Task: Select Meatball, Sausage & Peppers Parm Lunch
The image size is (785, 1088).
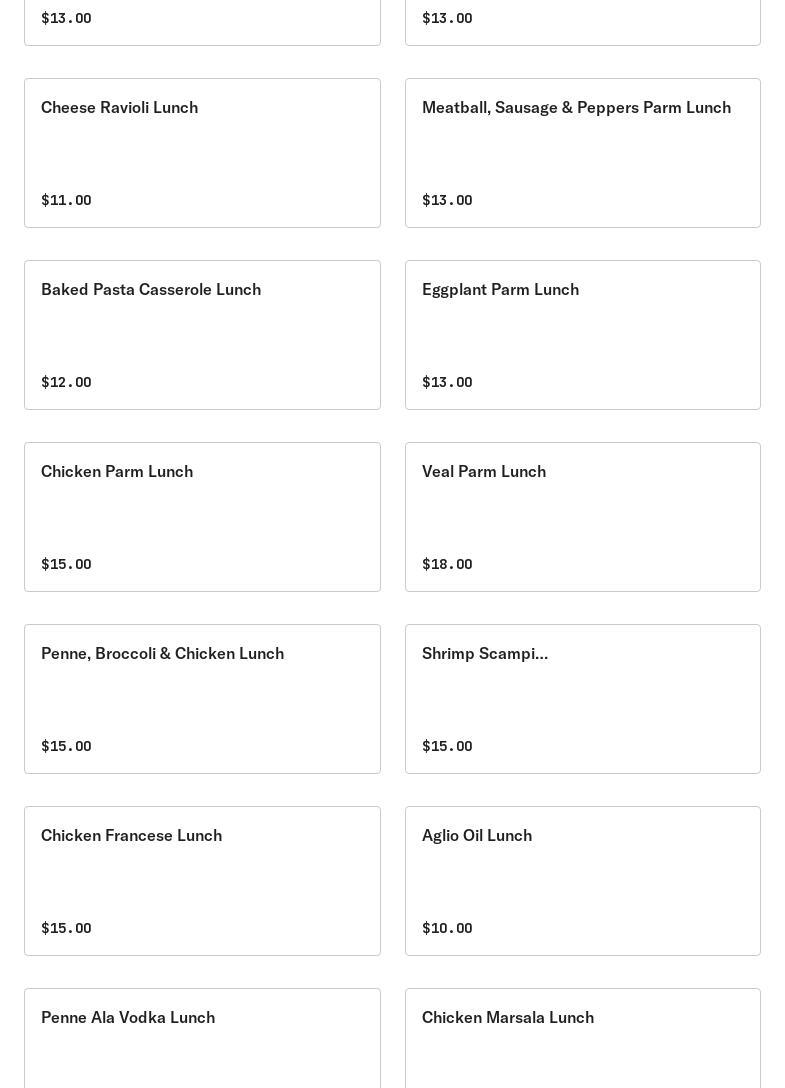Action: click(582, 153)
